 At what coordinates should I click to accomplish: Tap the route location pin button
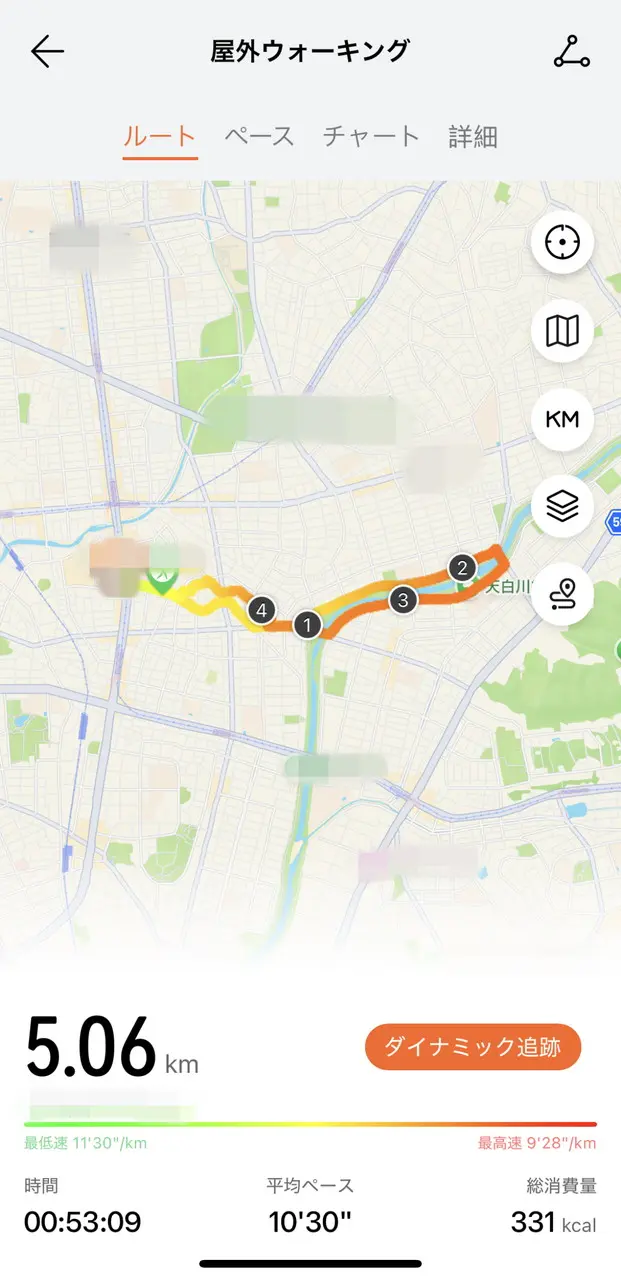pos(562,595)
